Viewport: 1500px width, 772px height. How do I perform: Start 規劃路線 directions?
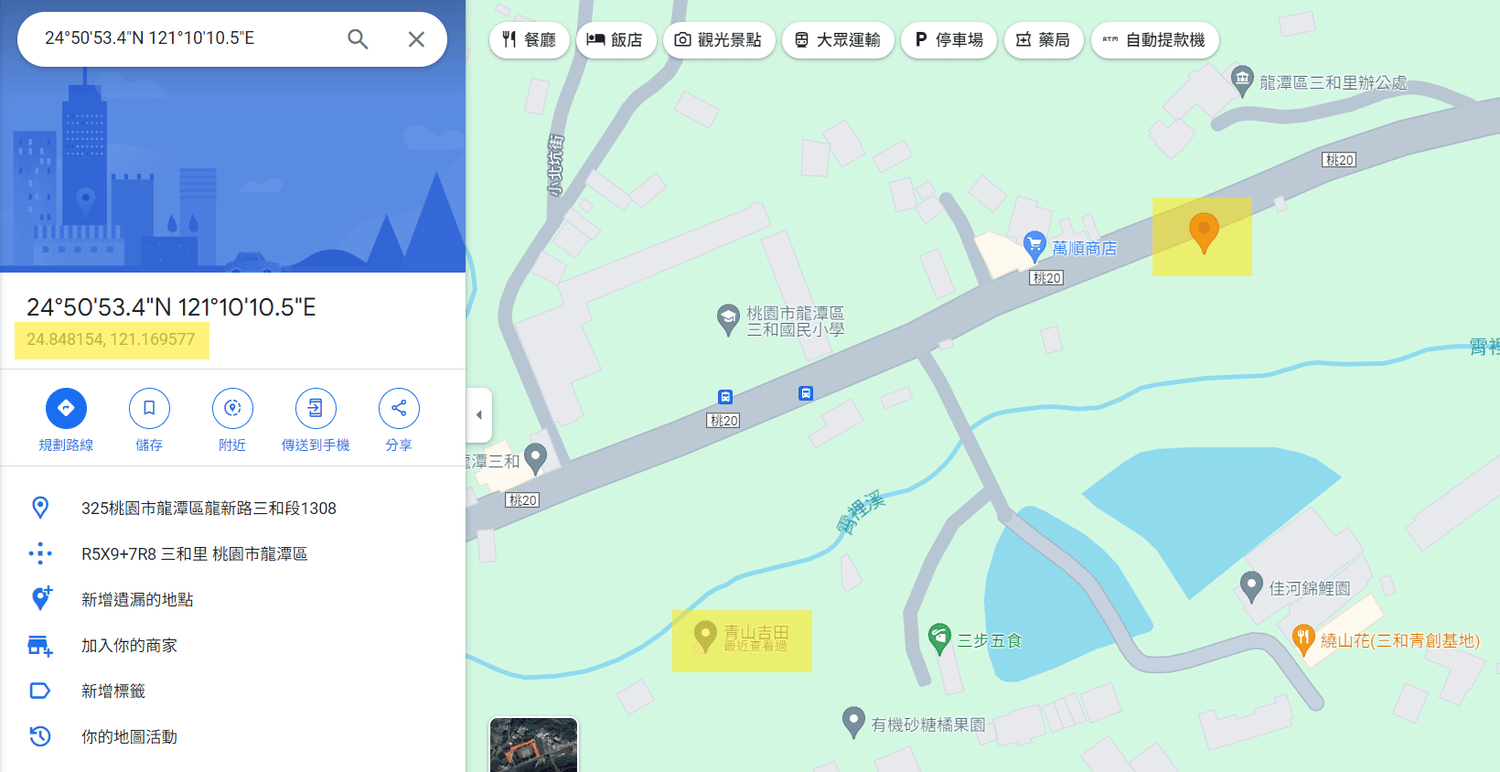[66, 408]
